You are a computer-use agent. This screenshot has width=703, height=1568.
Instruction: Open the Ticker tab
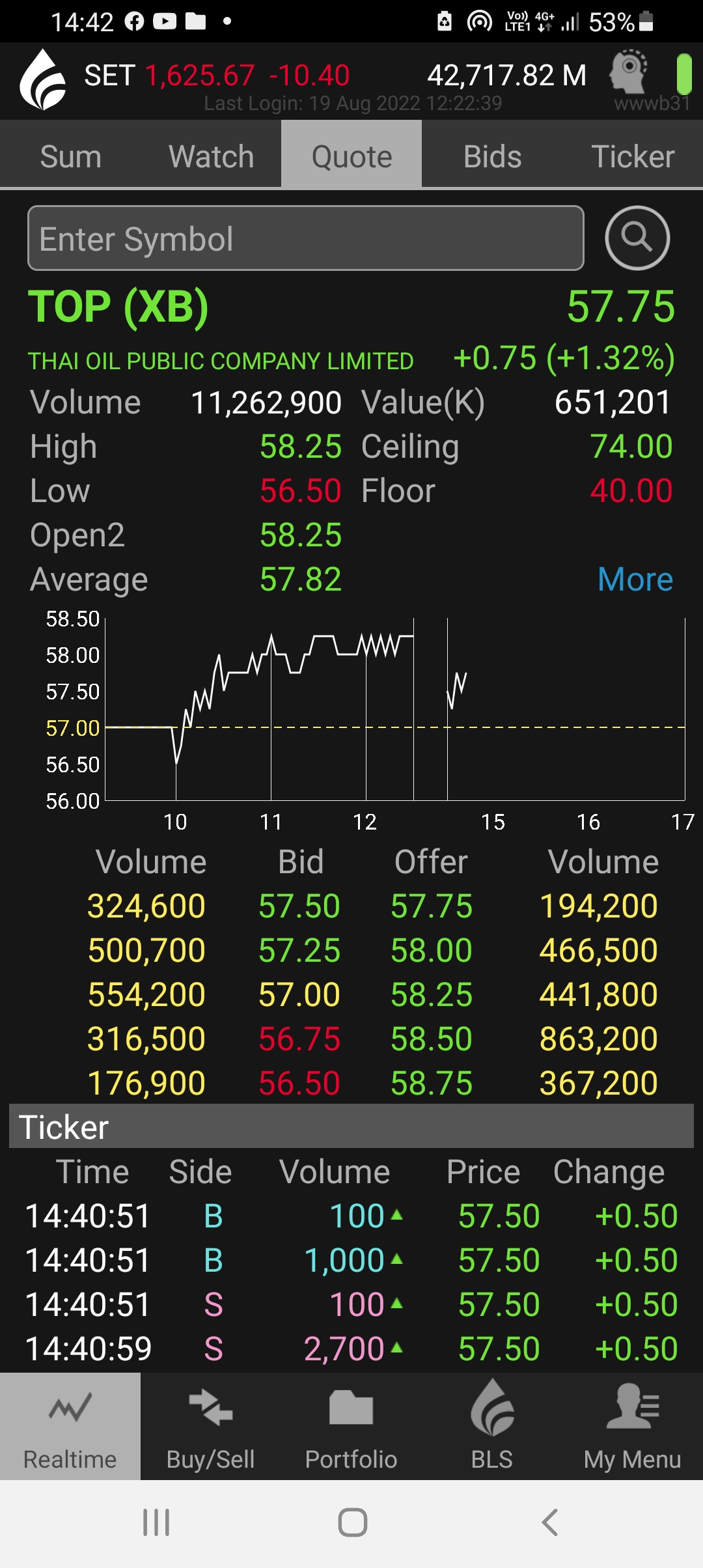point(633,156)
